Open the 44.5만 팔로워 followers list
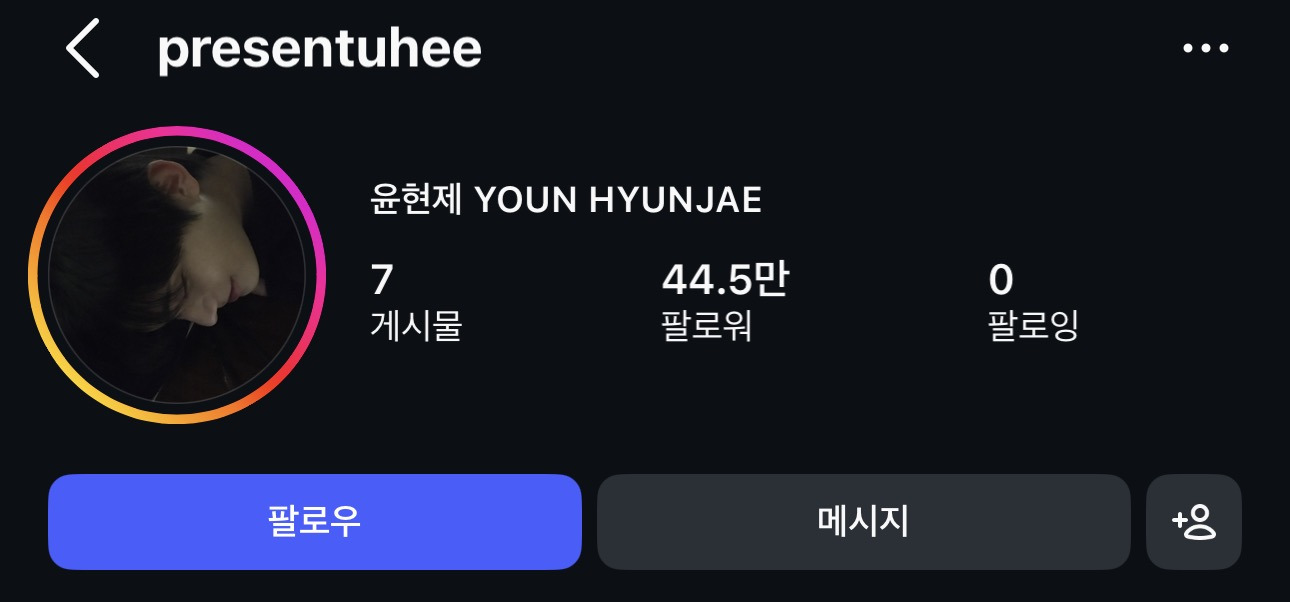The width and height of the screenshot is (1290, 602). point(724,301)
